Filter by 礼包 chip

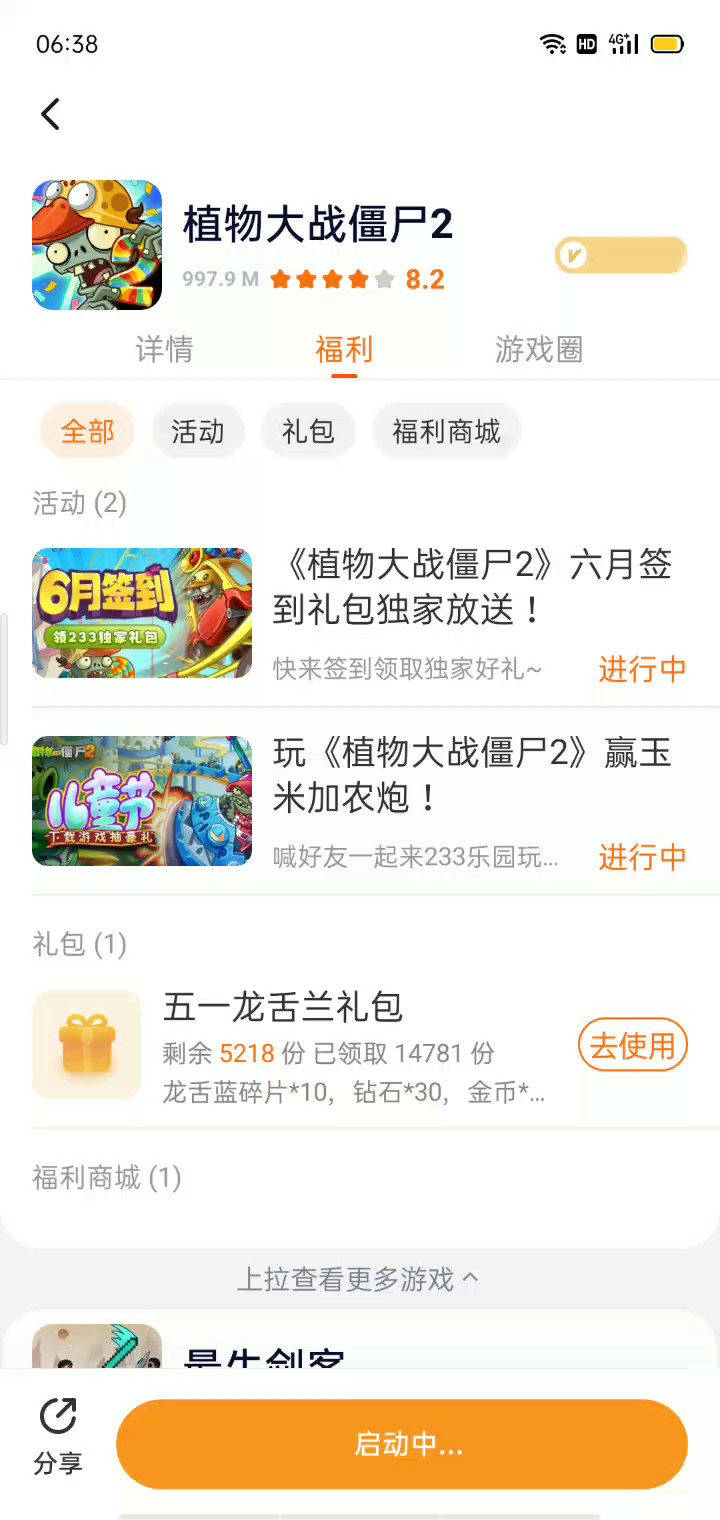[308, 432]
